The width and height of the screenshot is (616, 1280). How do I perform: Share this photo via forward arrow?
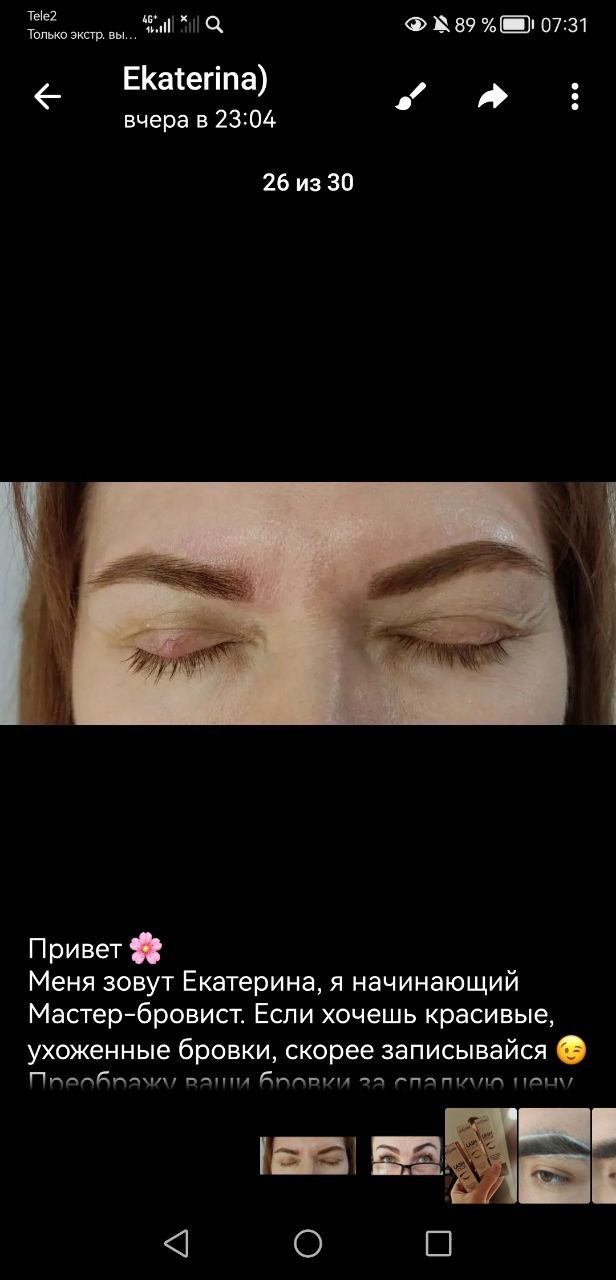tap(492, 96)
